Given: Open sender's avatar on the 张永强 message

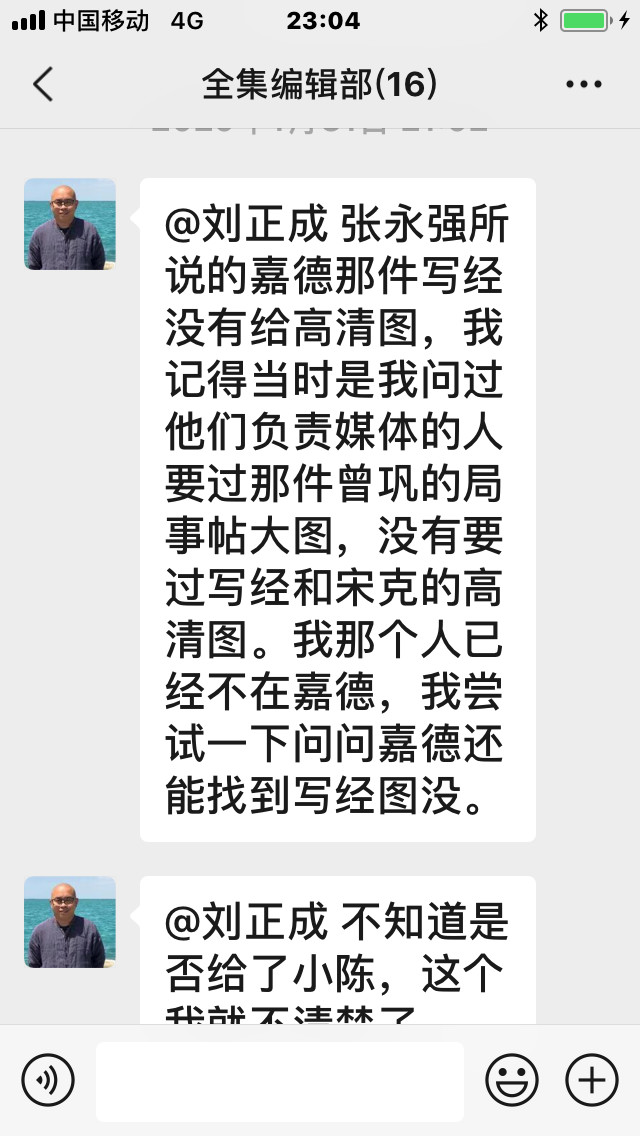Looking at the screenshot, I should [70, 224].
